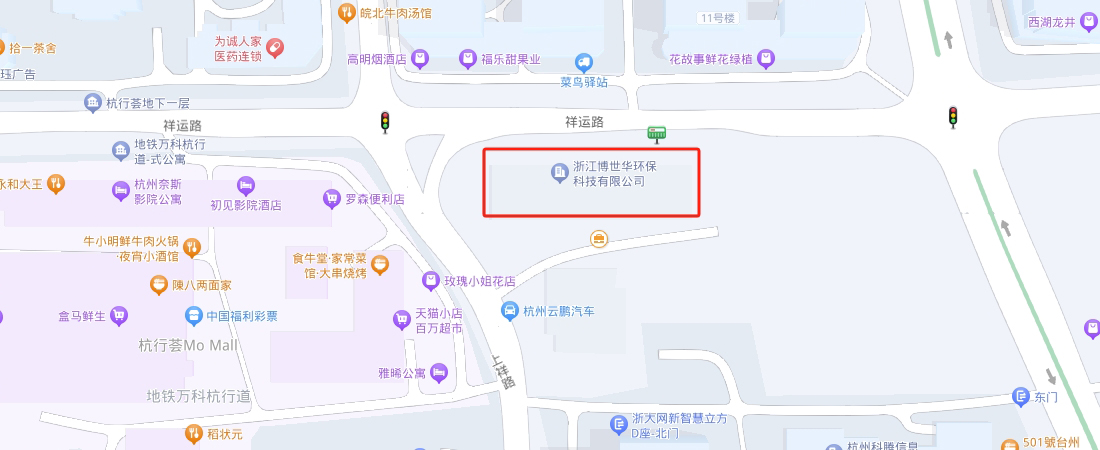The width and height of the screenshot is (1100, 450).
Task: Tap 高明烟酒店 marker
Action: [420, 59]
